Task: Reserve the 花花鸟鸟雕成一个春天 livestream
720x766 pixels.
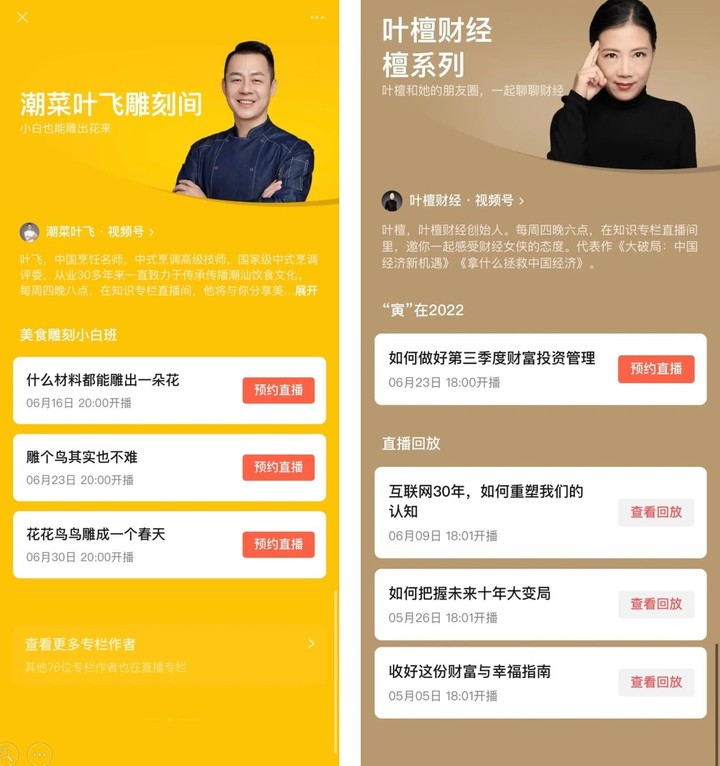Action: click(x=278, y=544)
